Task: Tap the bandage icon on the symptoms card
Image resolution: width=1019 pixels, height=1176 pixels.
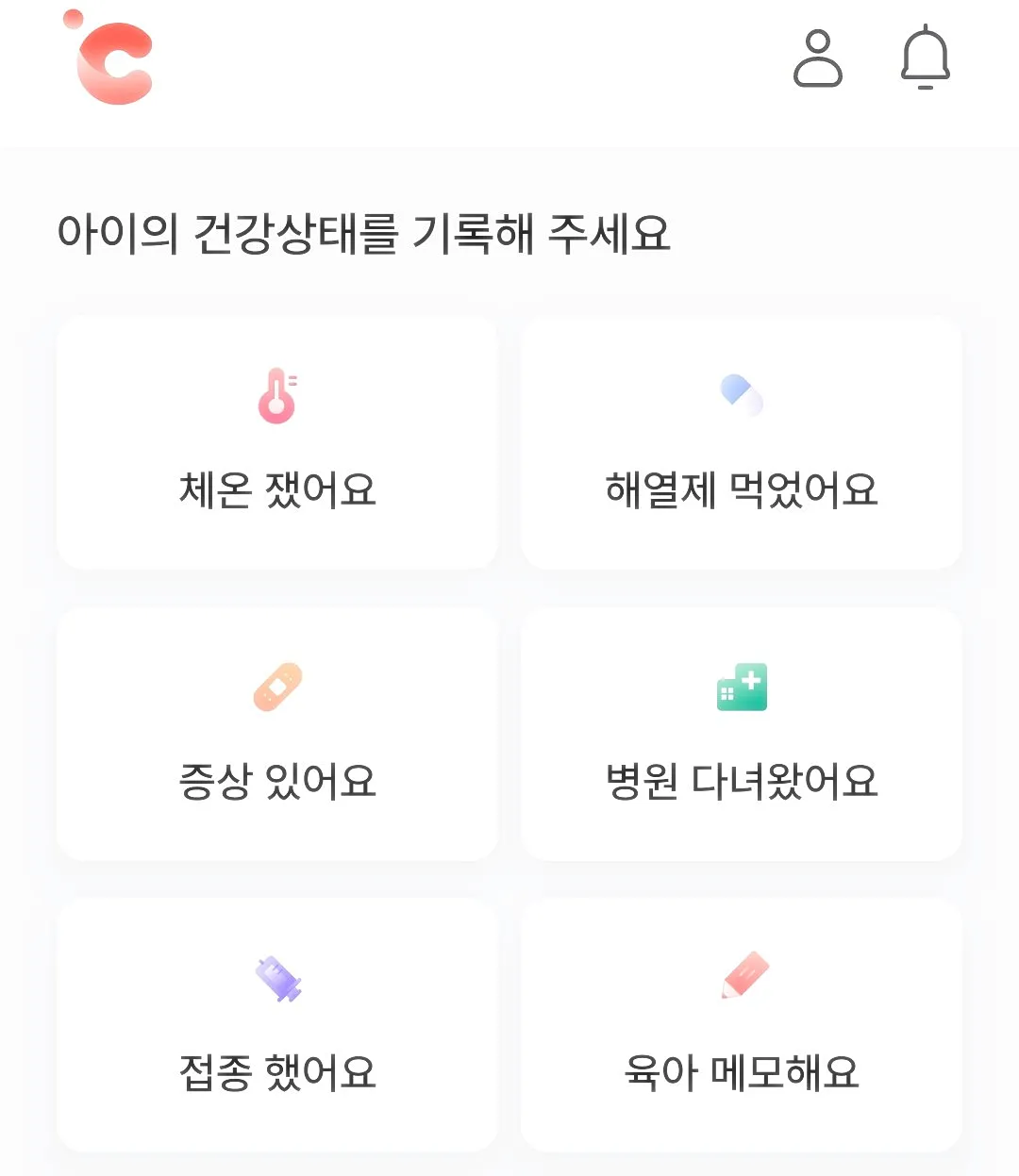Action: [276, 687]
